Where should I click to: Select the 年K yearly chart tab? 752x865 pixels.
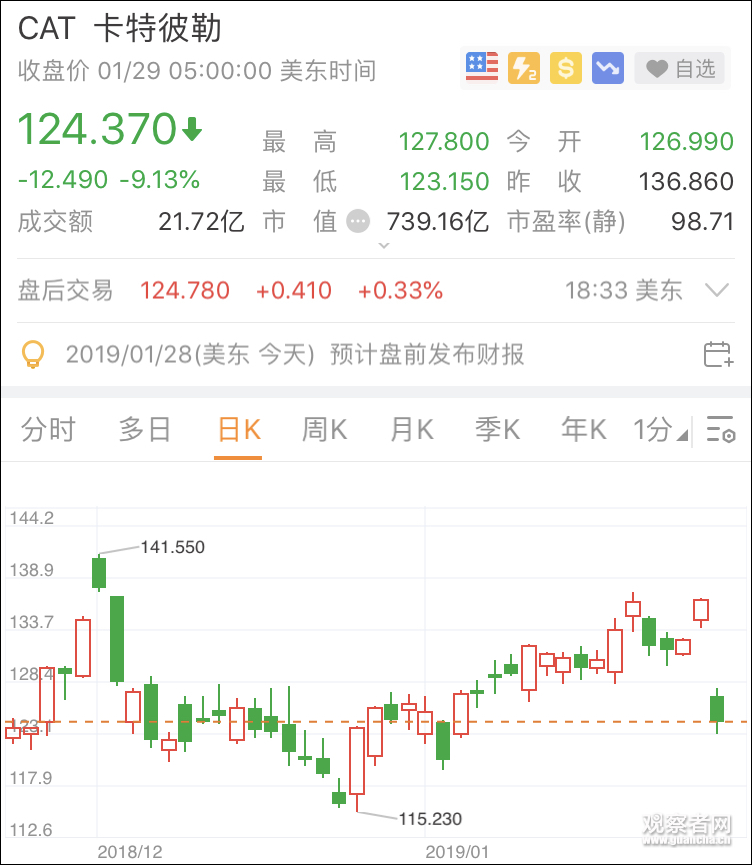coord(582,428)
